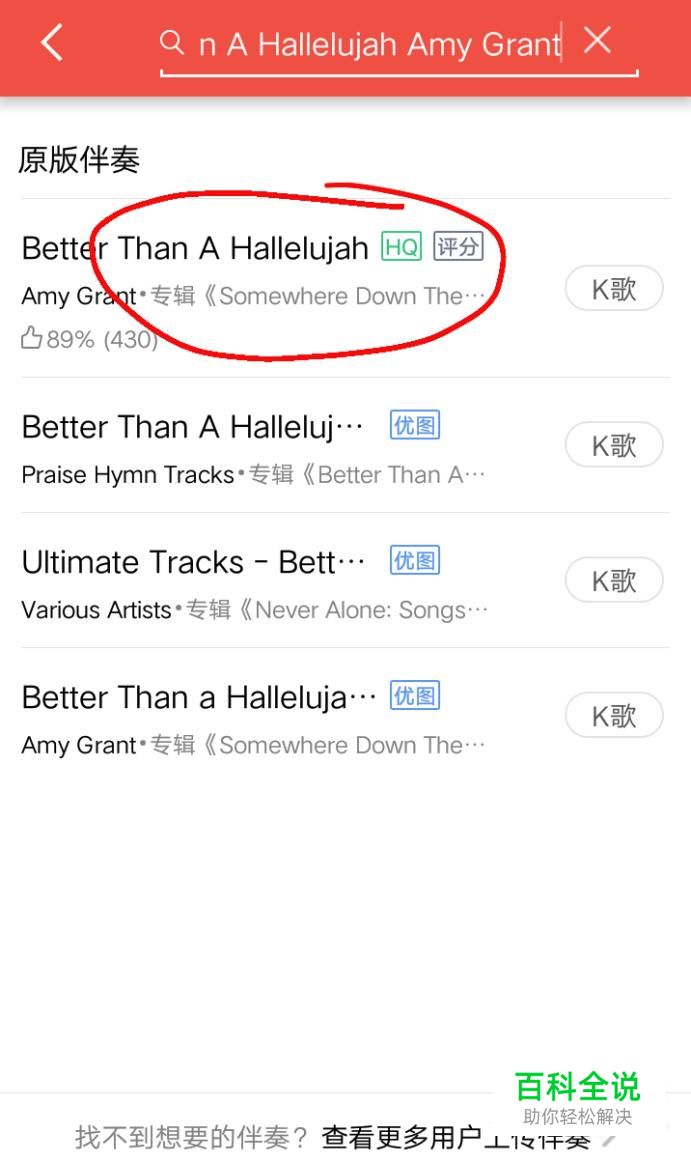Clear the search text with X

[x=597, y=41]
